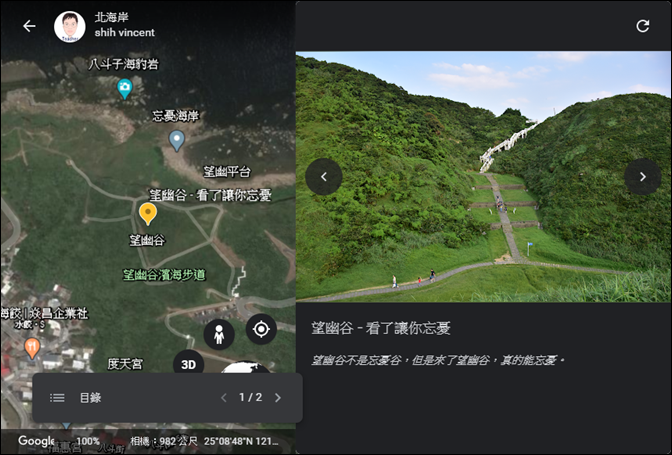Go to the previous slide in 1/2

(224, 398)
